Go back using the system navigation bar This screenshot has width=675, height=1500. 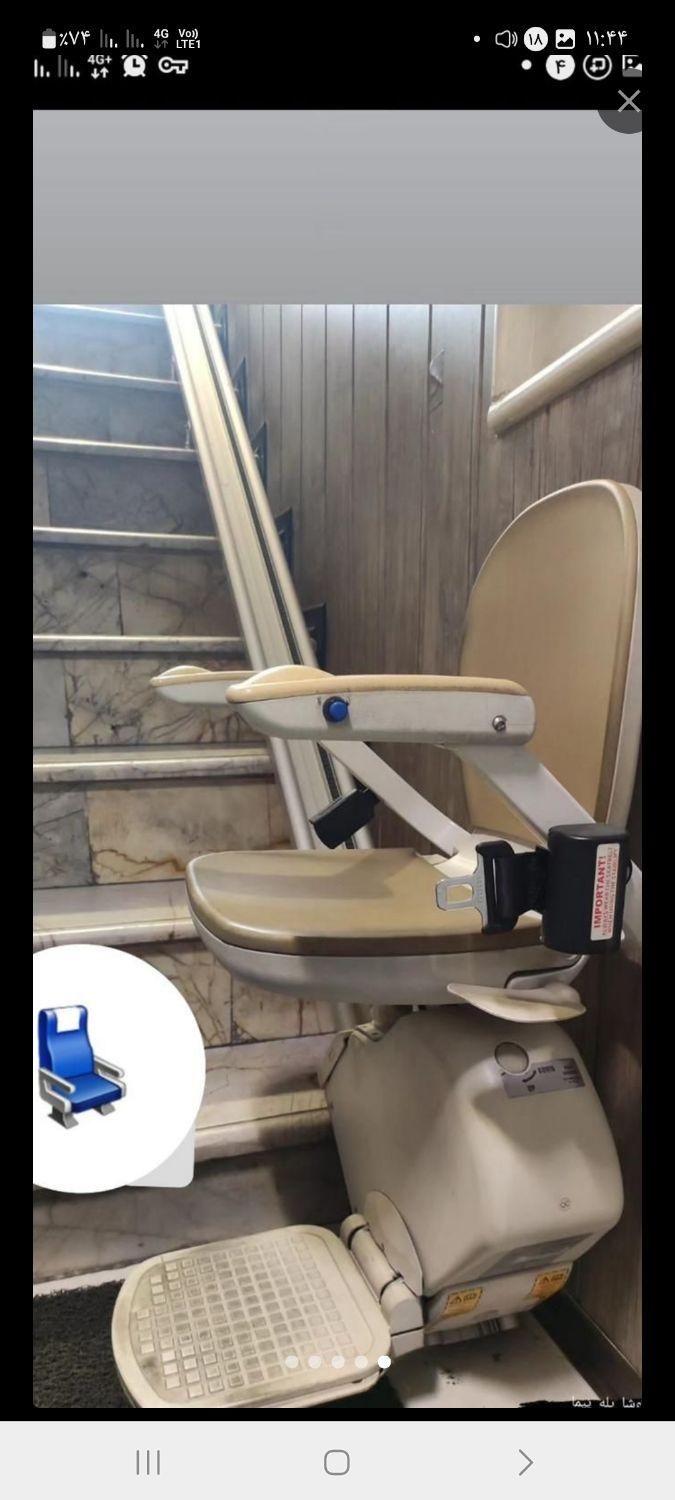click(x=525, y=1462)
